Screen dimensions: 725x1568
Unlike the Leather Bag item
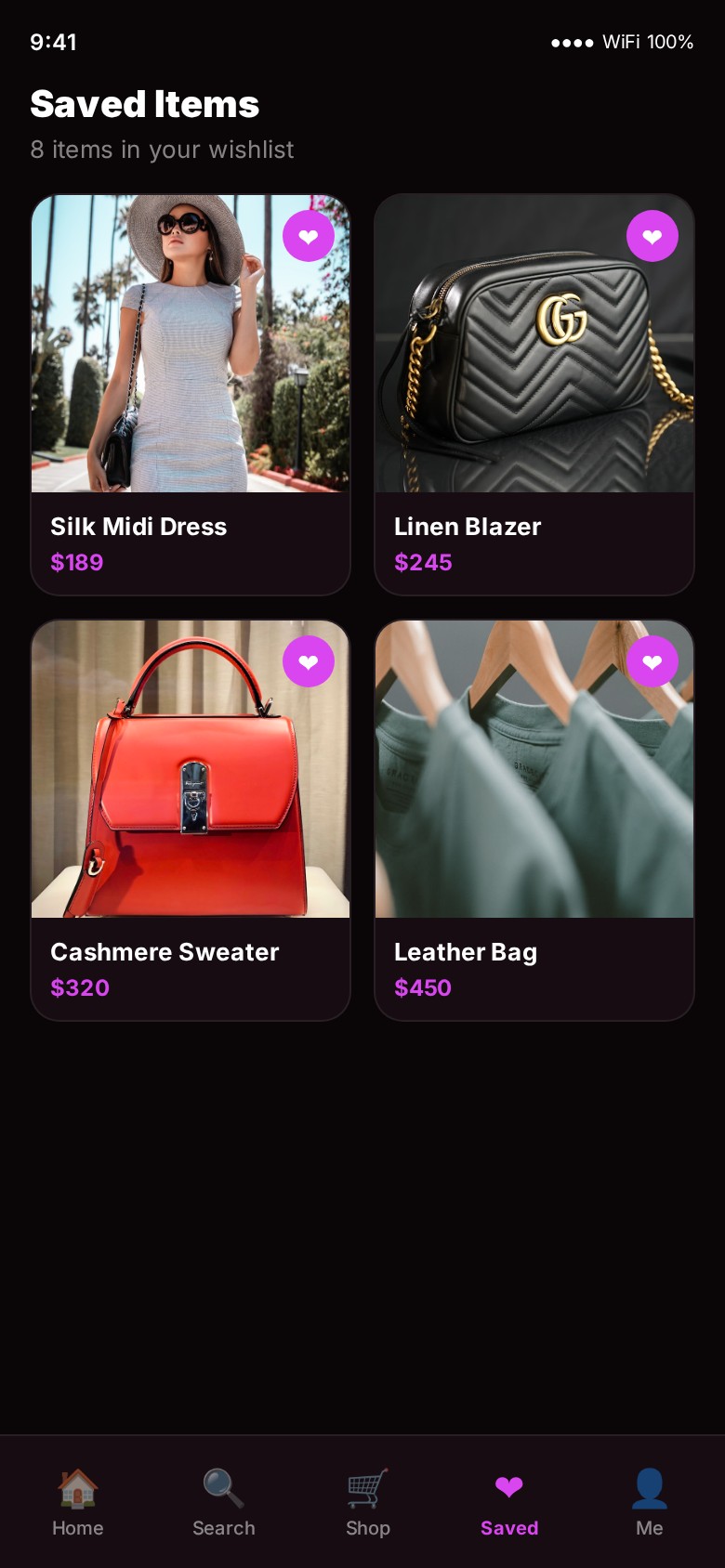[x=652, y=661]
